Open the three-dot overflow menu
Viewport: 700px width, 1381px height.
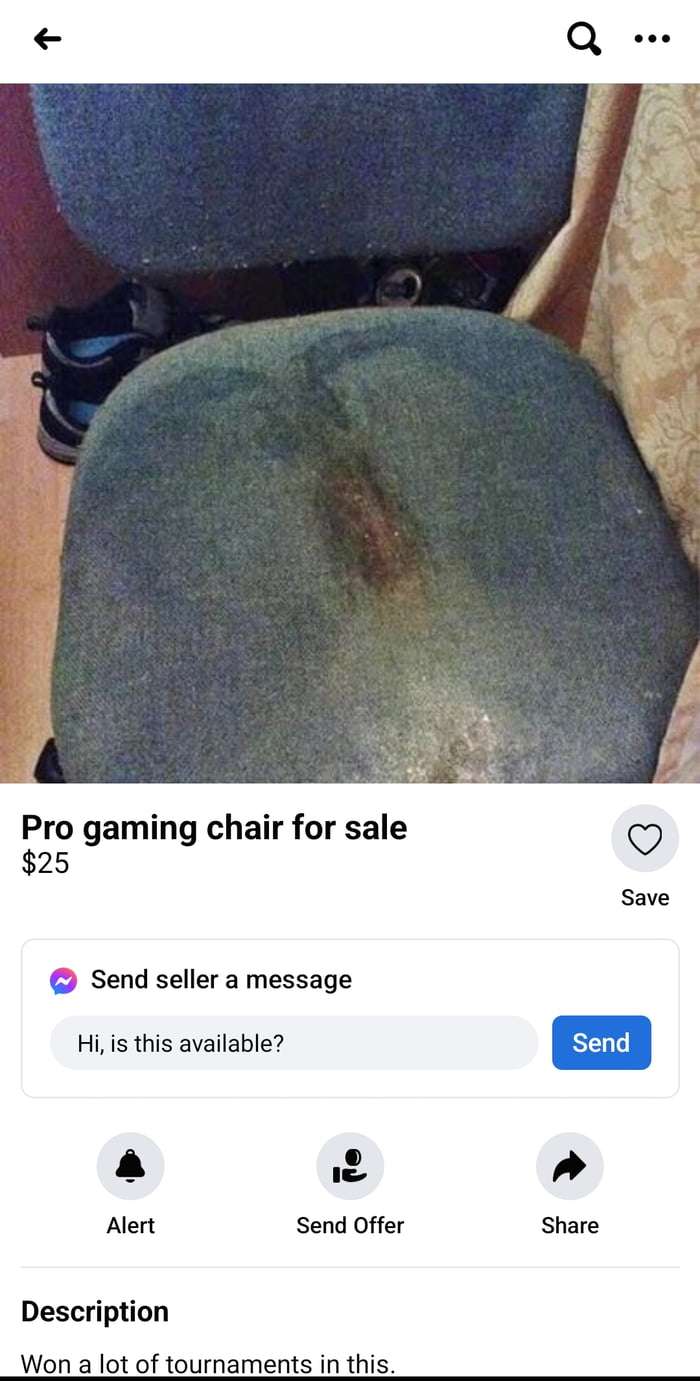pos(652,39)
